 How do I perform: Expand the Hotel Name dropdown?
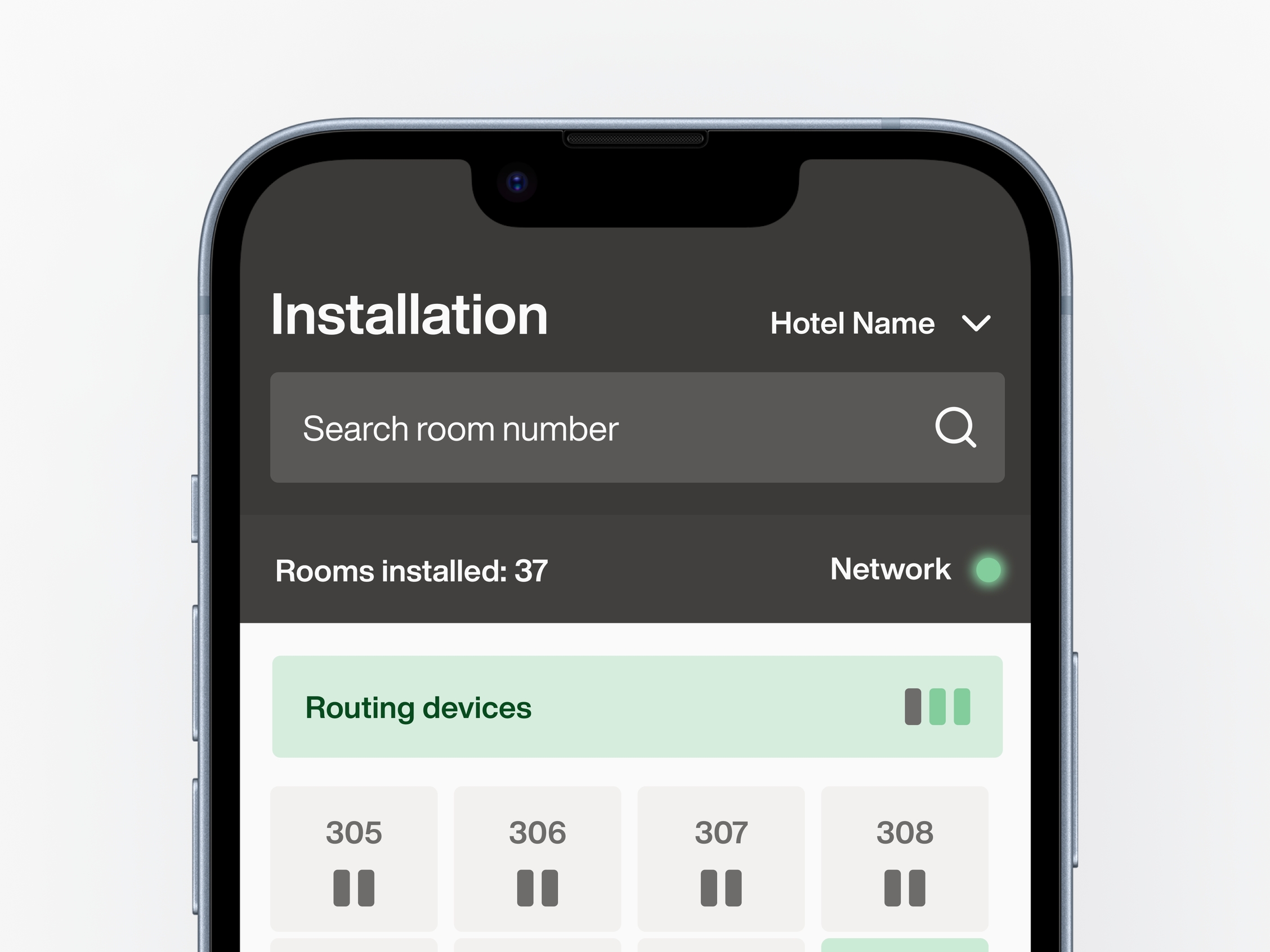(x=880, y=324)
